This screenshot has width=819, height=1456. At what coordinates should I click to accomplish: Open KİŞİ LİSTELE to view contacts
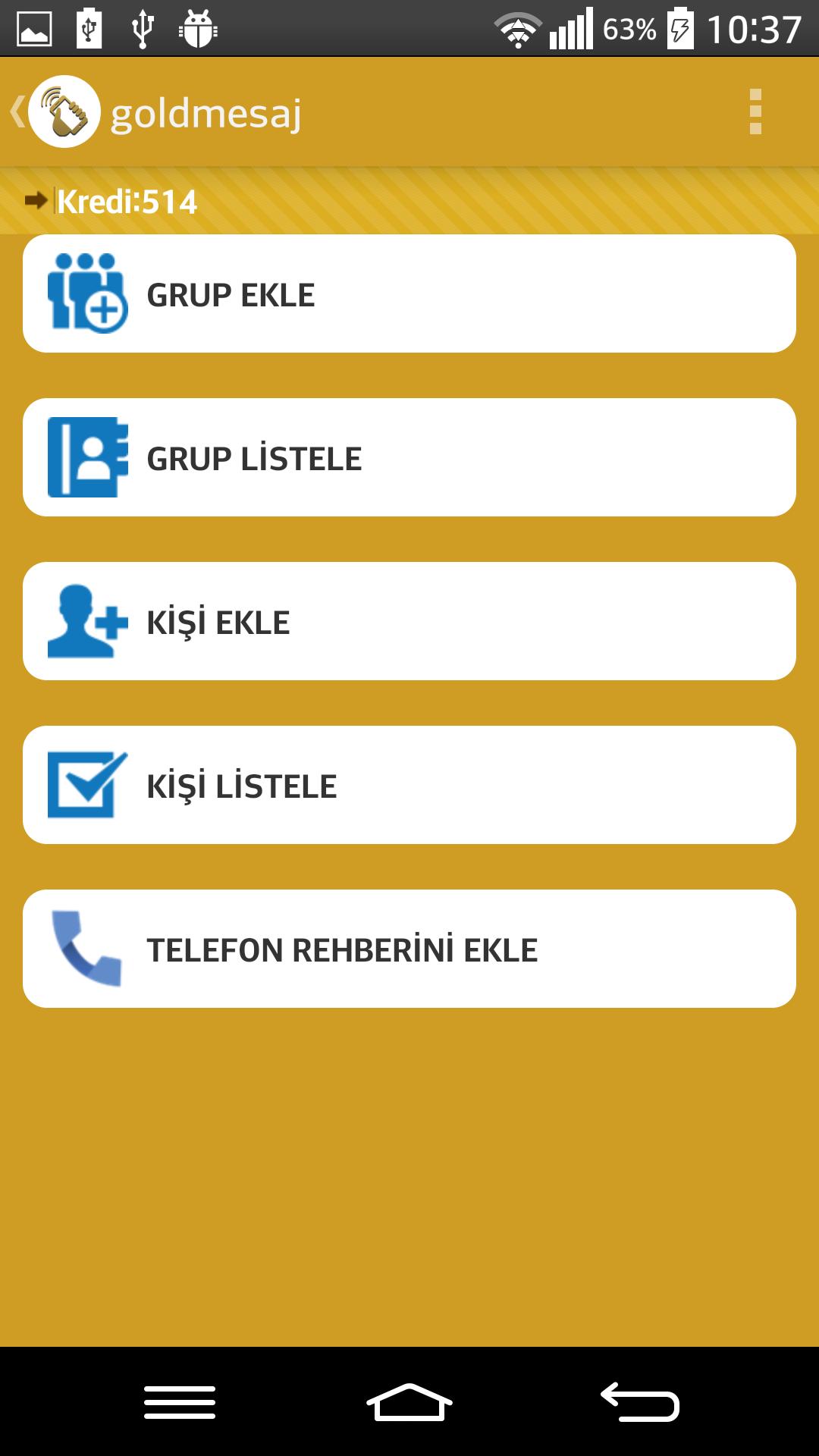pyautogui.click(x=409, y=784)
